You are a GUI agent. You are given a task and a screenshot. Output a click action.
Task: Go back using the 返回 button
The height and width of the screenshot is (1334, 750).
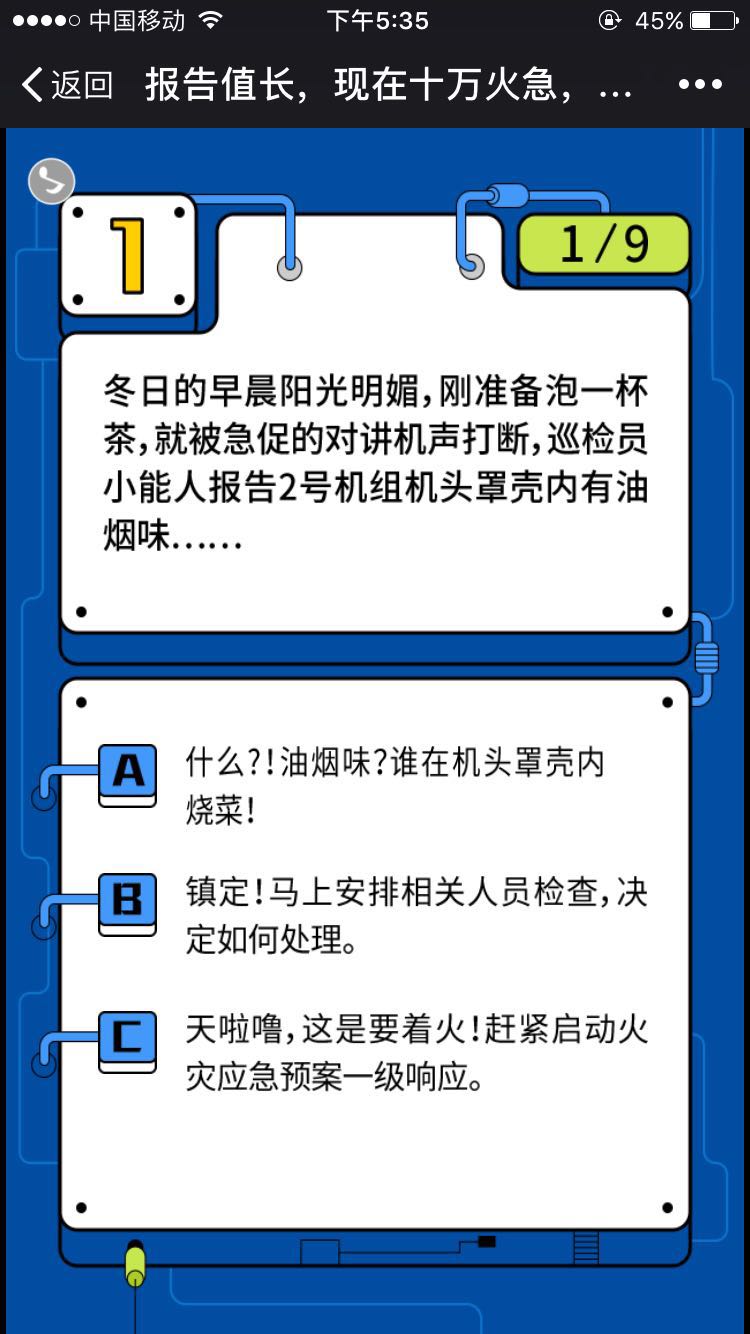pyautogui.click(x=66, y=85)
